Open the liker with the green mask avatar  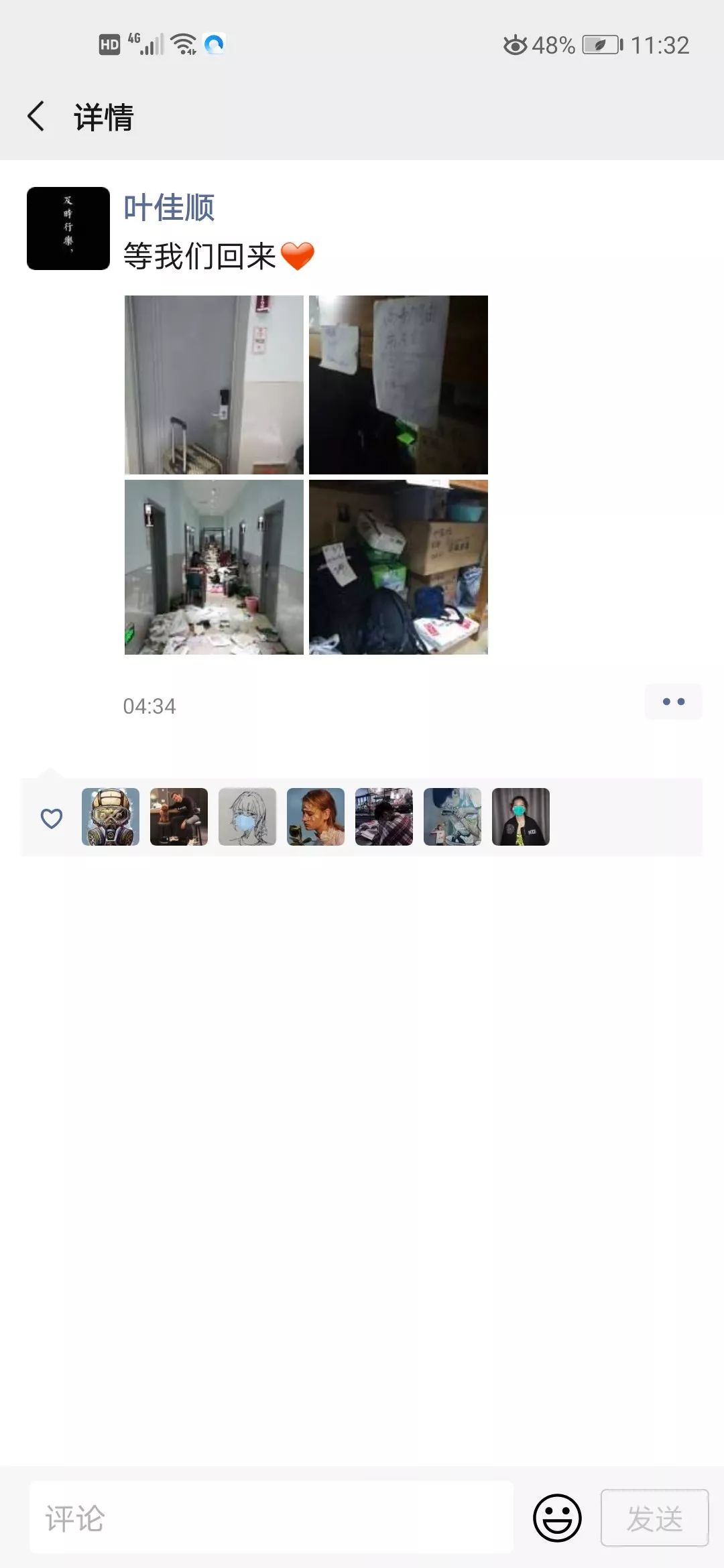[x=521, y=817]
